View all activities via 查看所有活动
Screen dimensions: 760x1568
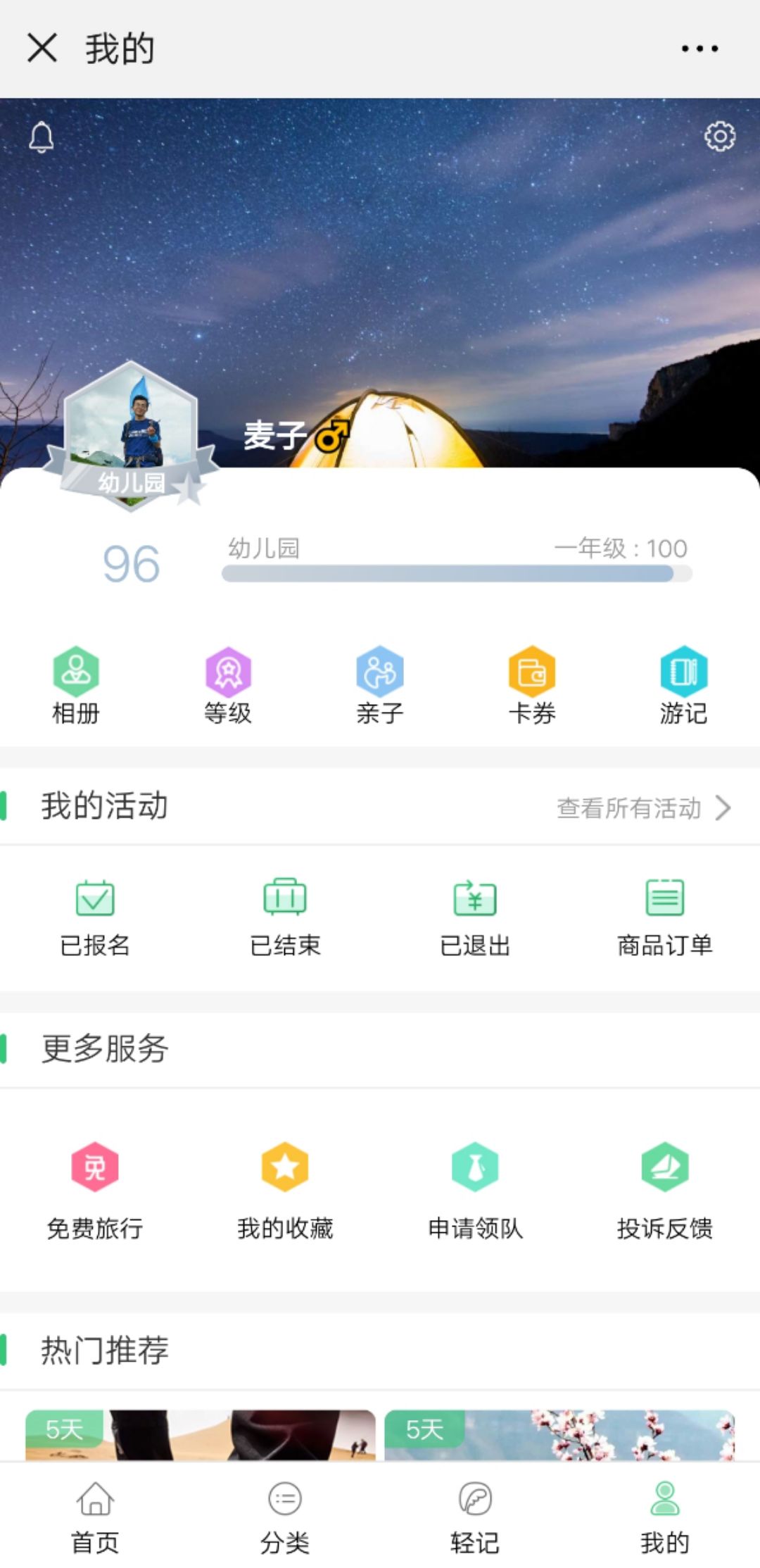click(643, 808)
